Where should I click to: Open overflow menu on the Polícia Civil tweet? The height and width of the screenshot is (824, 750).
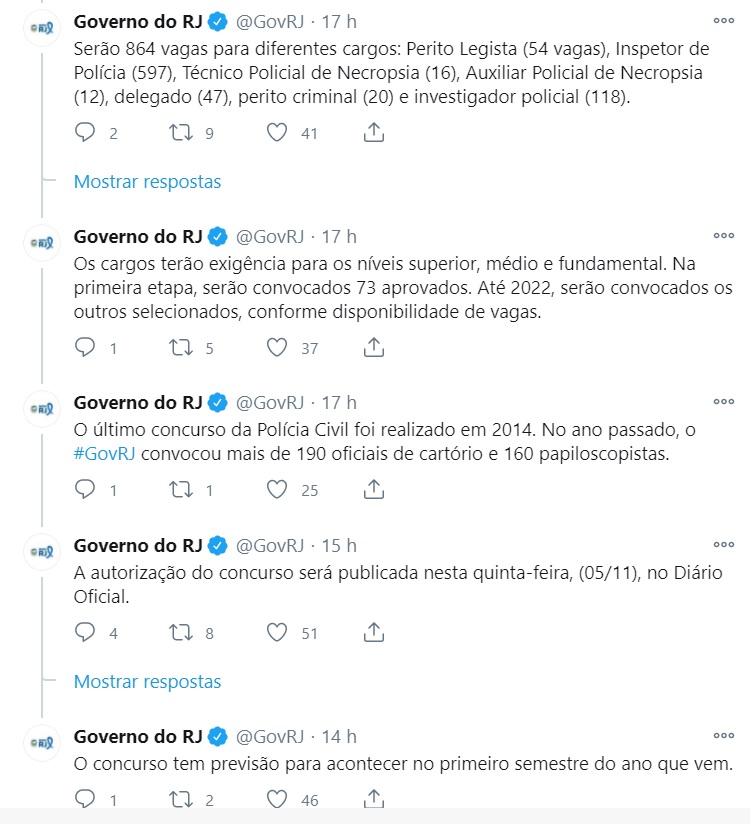[x=723, y=401]
